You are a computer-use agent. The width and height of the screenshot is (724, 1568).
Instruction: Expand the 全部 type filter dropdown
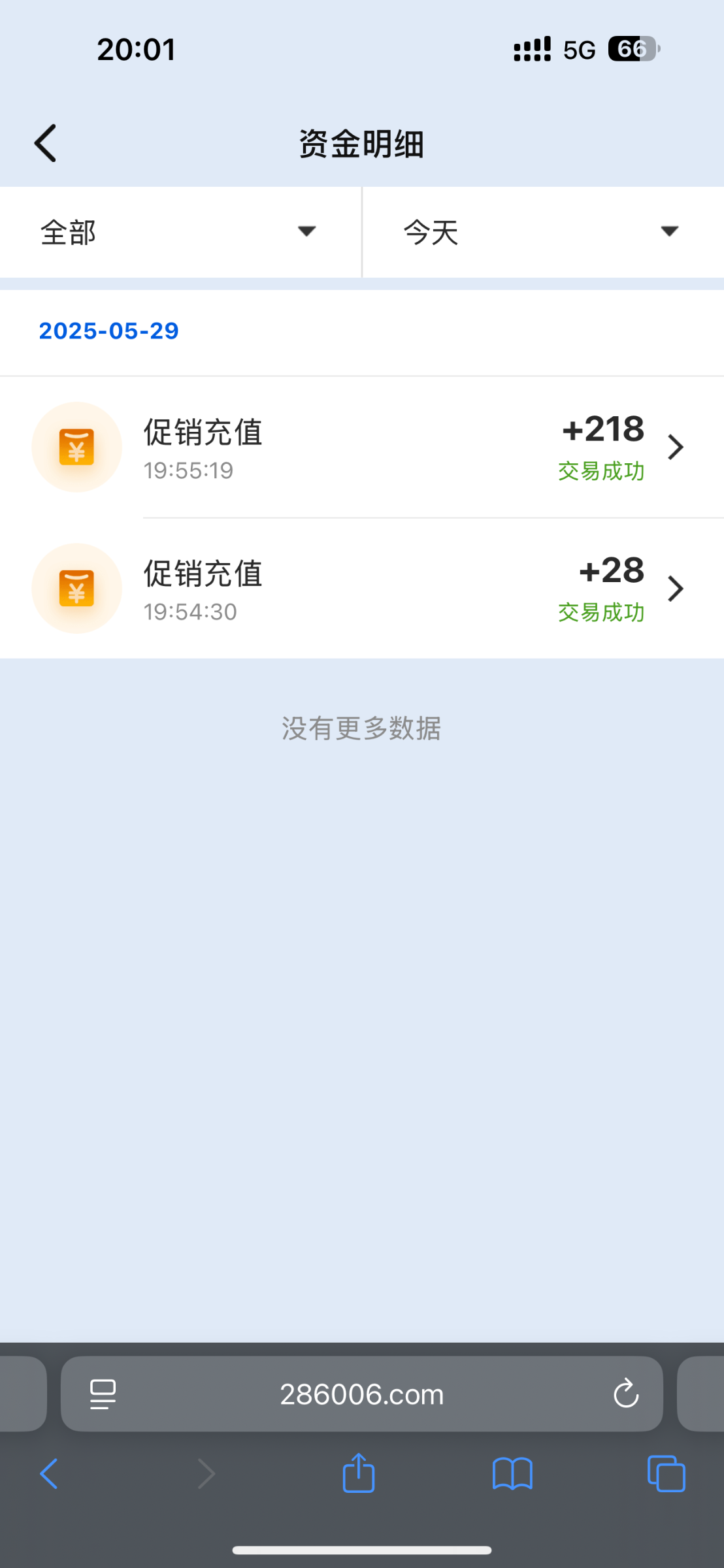tap(180, 232)
